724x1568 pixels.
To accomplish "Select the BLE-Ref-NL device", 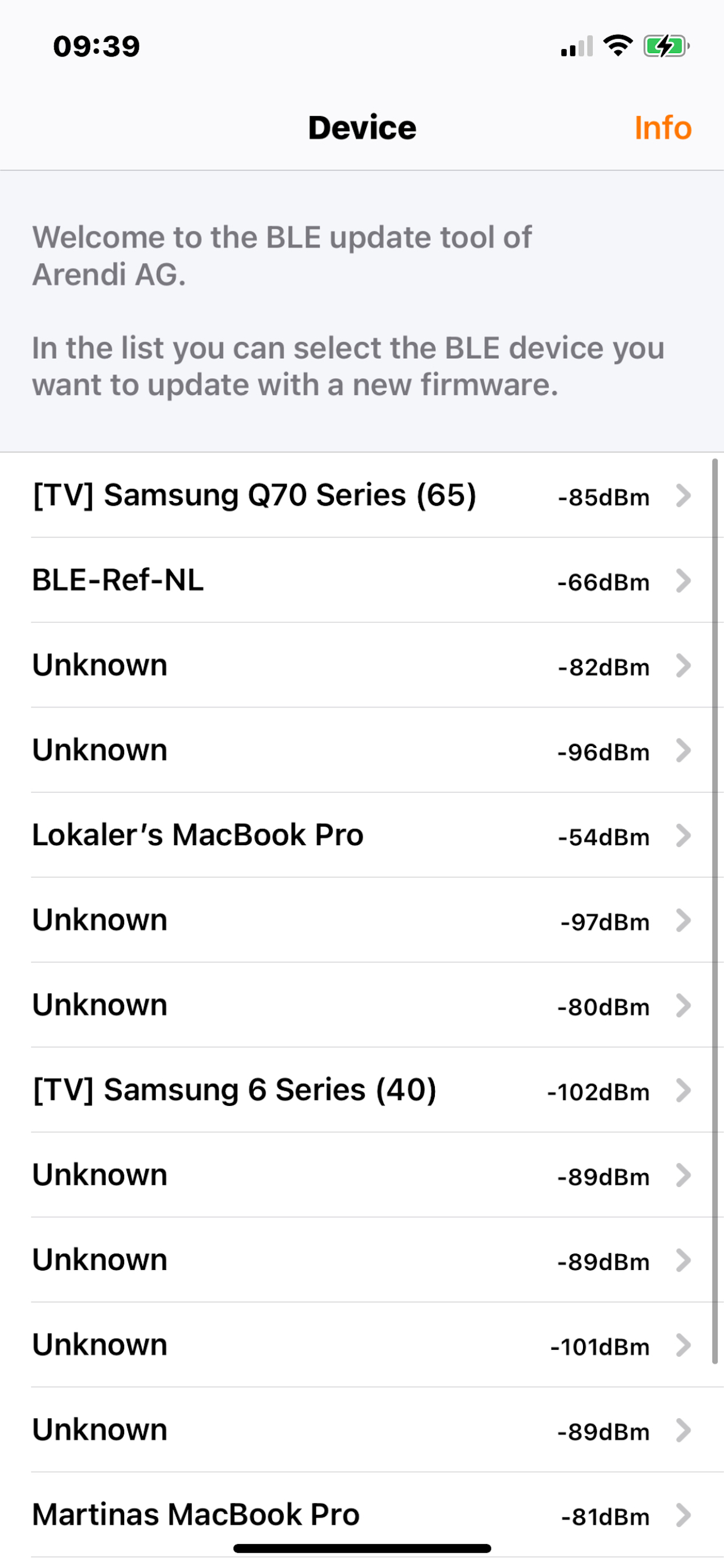I will tap(243, 582).
